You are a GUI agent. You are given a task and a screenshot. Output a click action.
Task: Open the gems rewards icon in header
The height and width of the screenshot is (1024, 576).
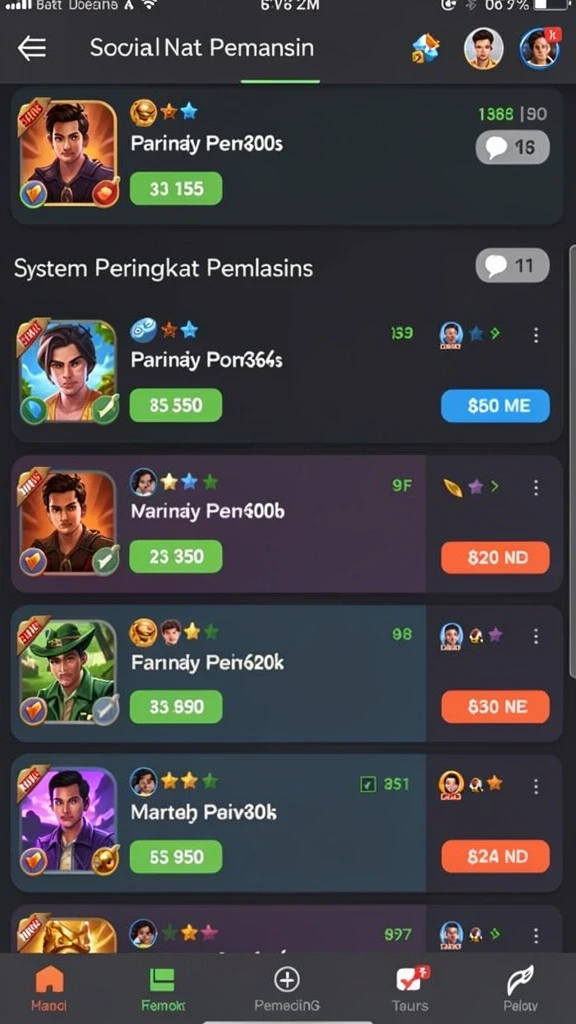[427, 49]
